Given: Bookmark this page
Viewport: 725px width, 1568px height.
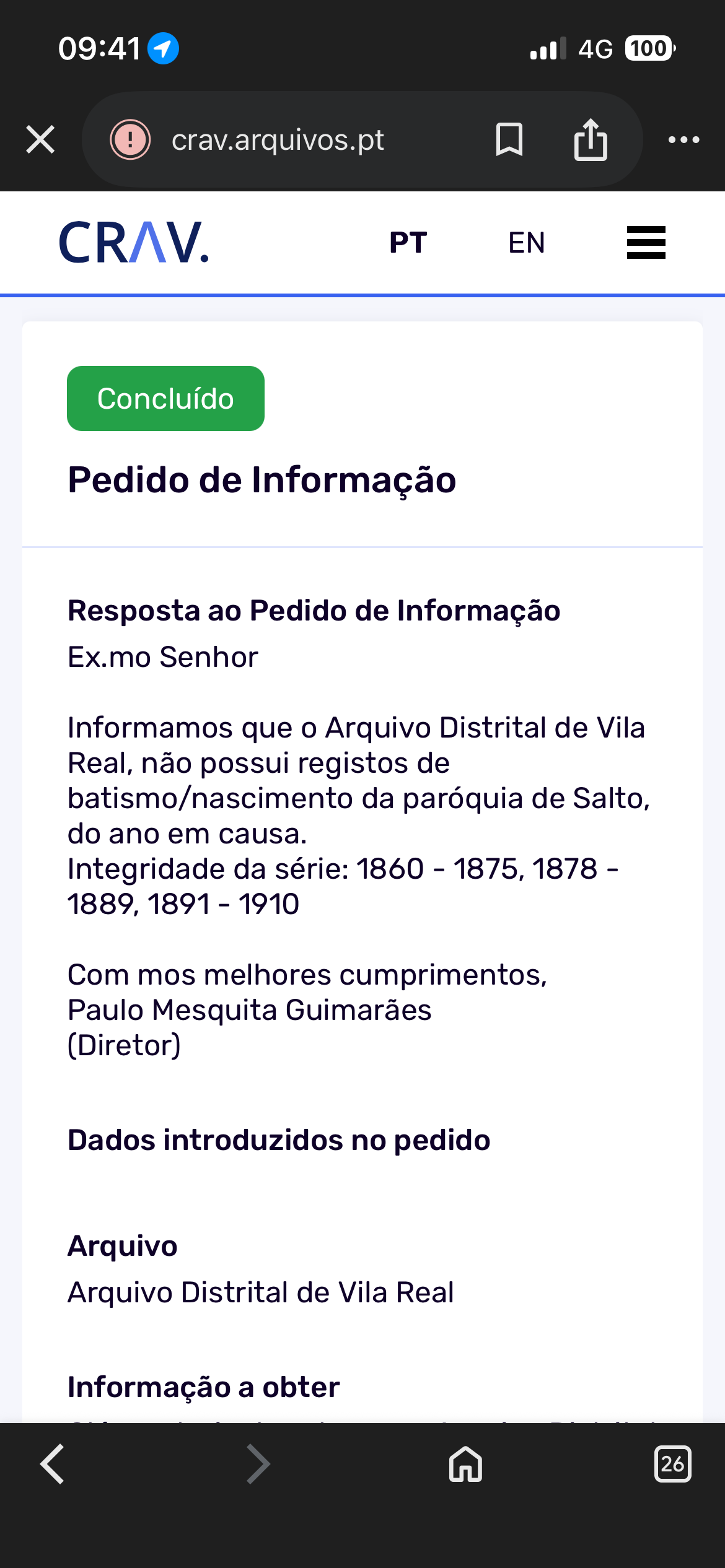Looking at the screenshot, I should tap(509, 139).
